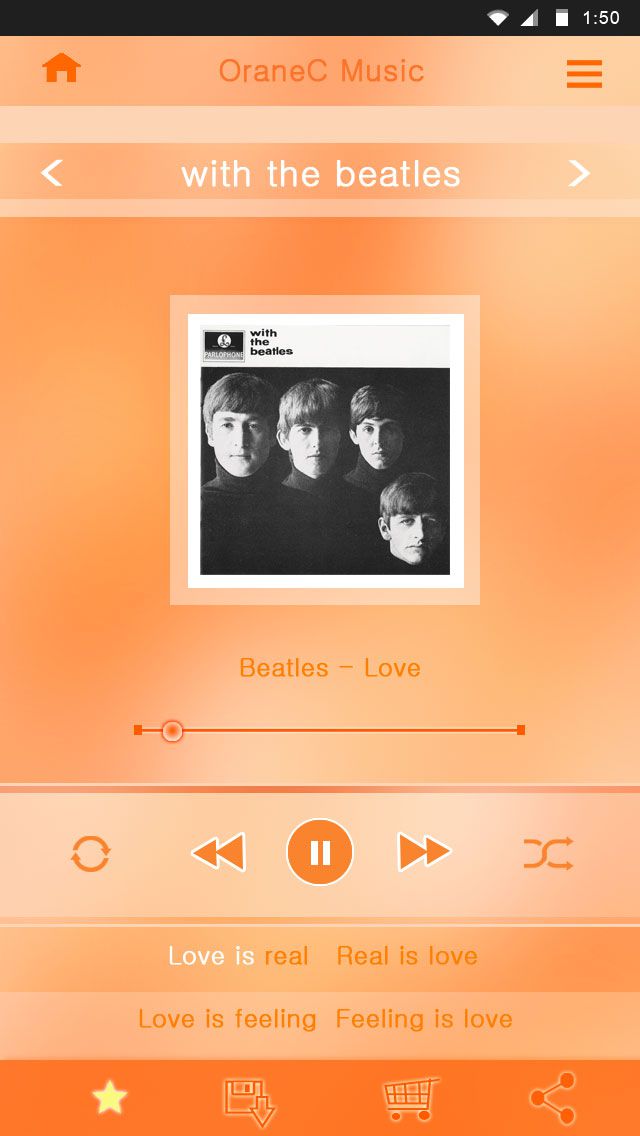Mark this song as favorite
This screenshot has width=640, height=1136.
[109, 1098]
